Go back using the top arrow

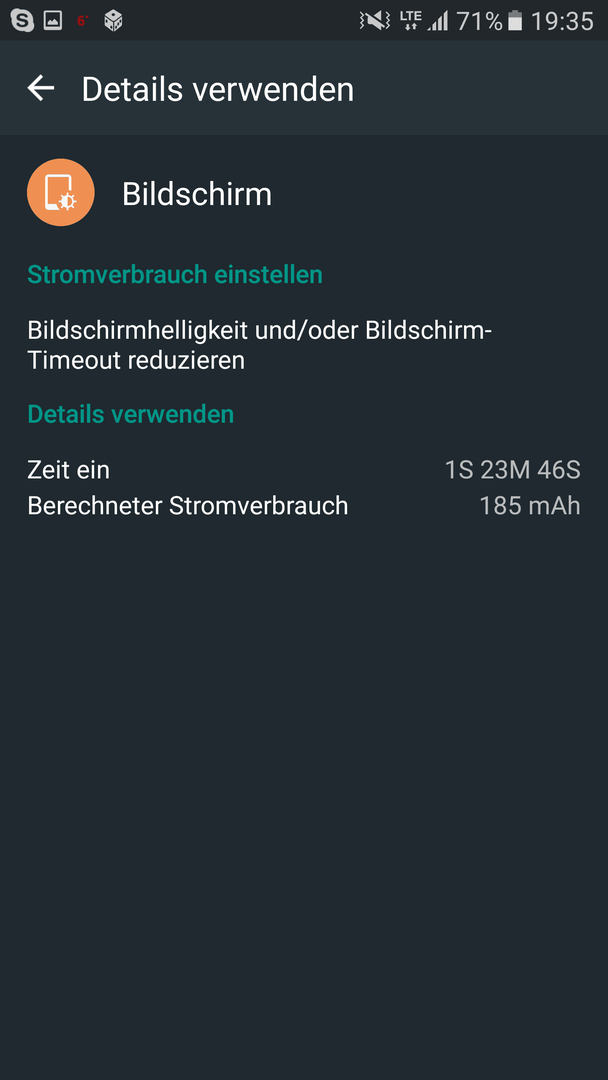pos(41,88)
